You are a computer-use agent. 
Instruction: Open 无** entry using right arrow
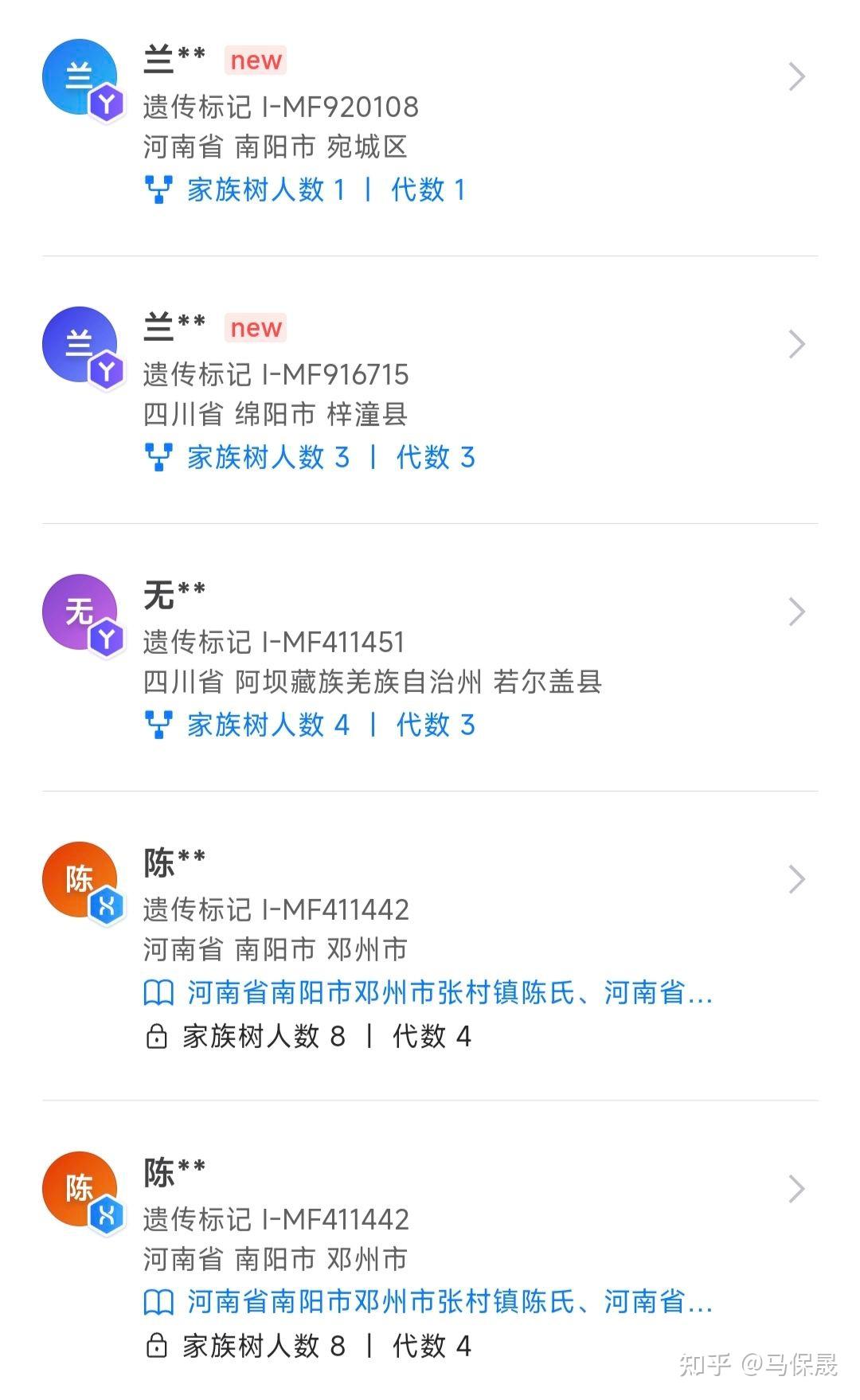[x=795, y=612]
